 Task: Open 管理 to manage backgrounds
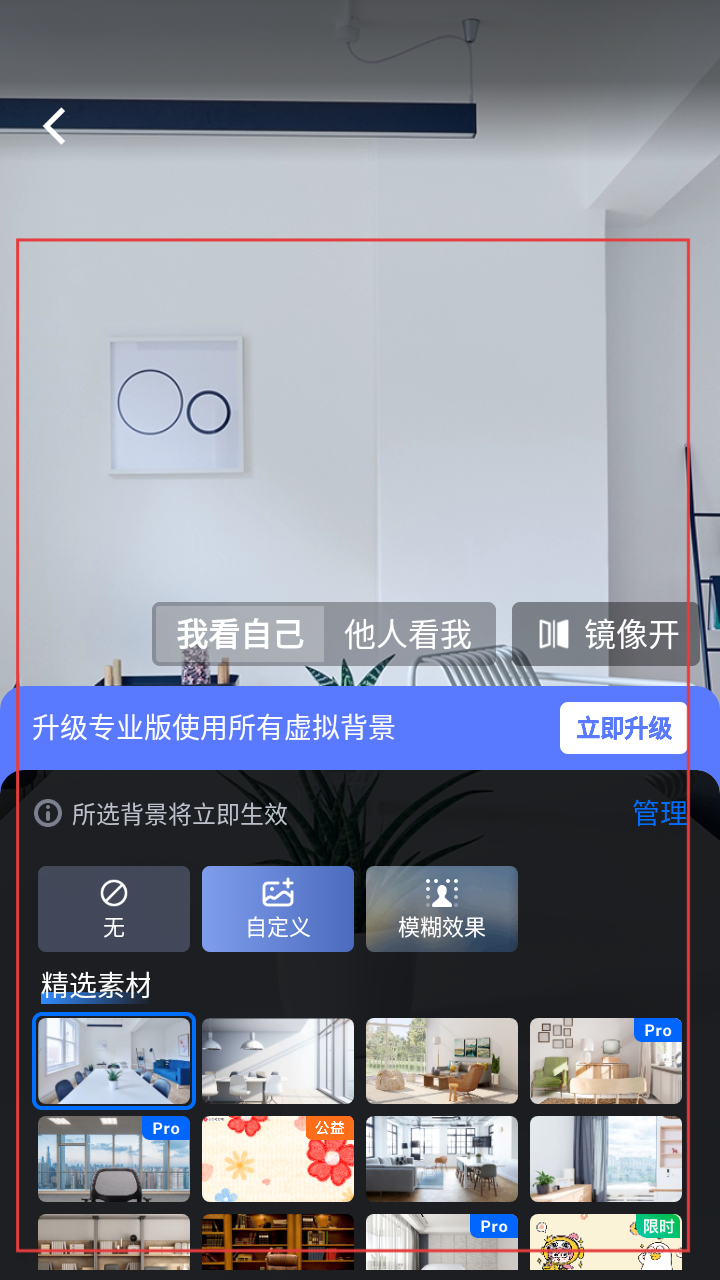(x=660, y=813)
